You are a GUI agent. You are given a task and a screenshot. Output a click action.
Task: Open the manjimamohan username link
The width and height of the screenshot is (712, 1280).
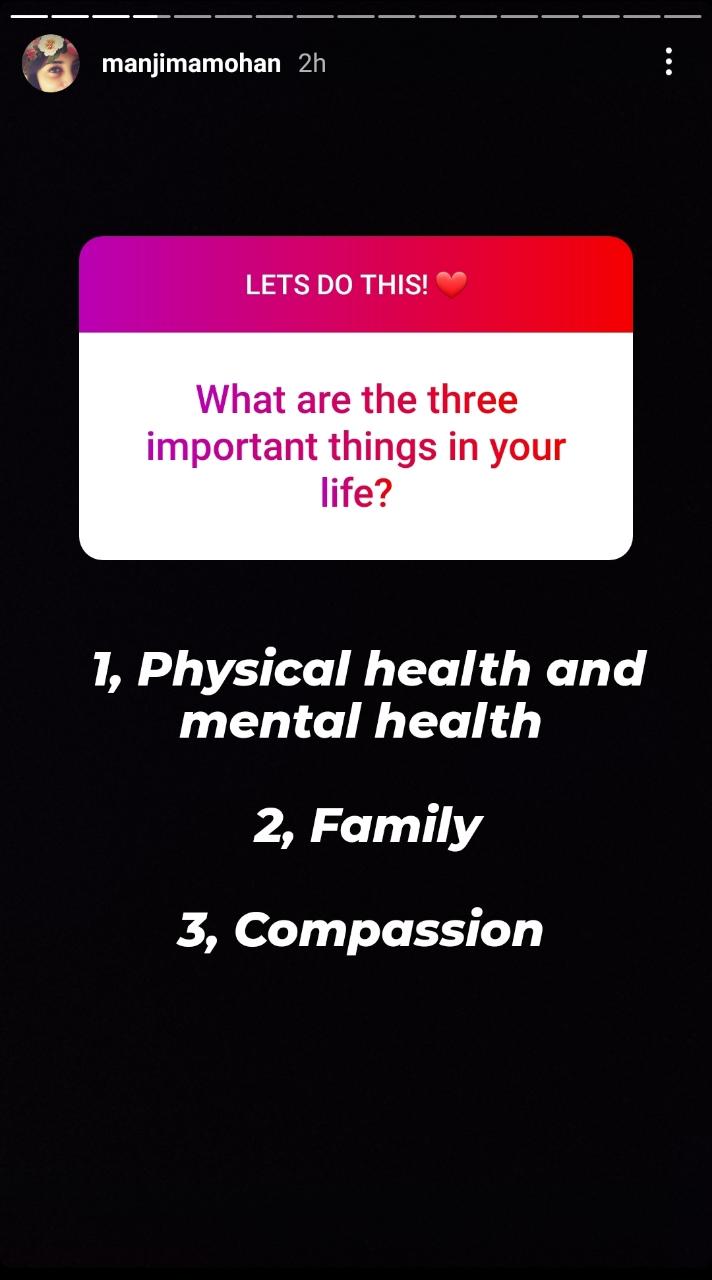[x=191, y=64]
